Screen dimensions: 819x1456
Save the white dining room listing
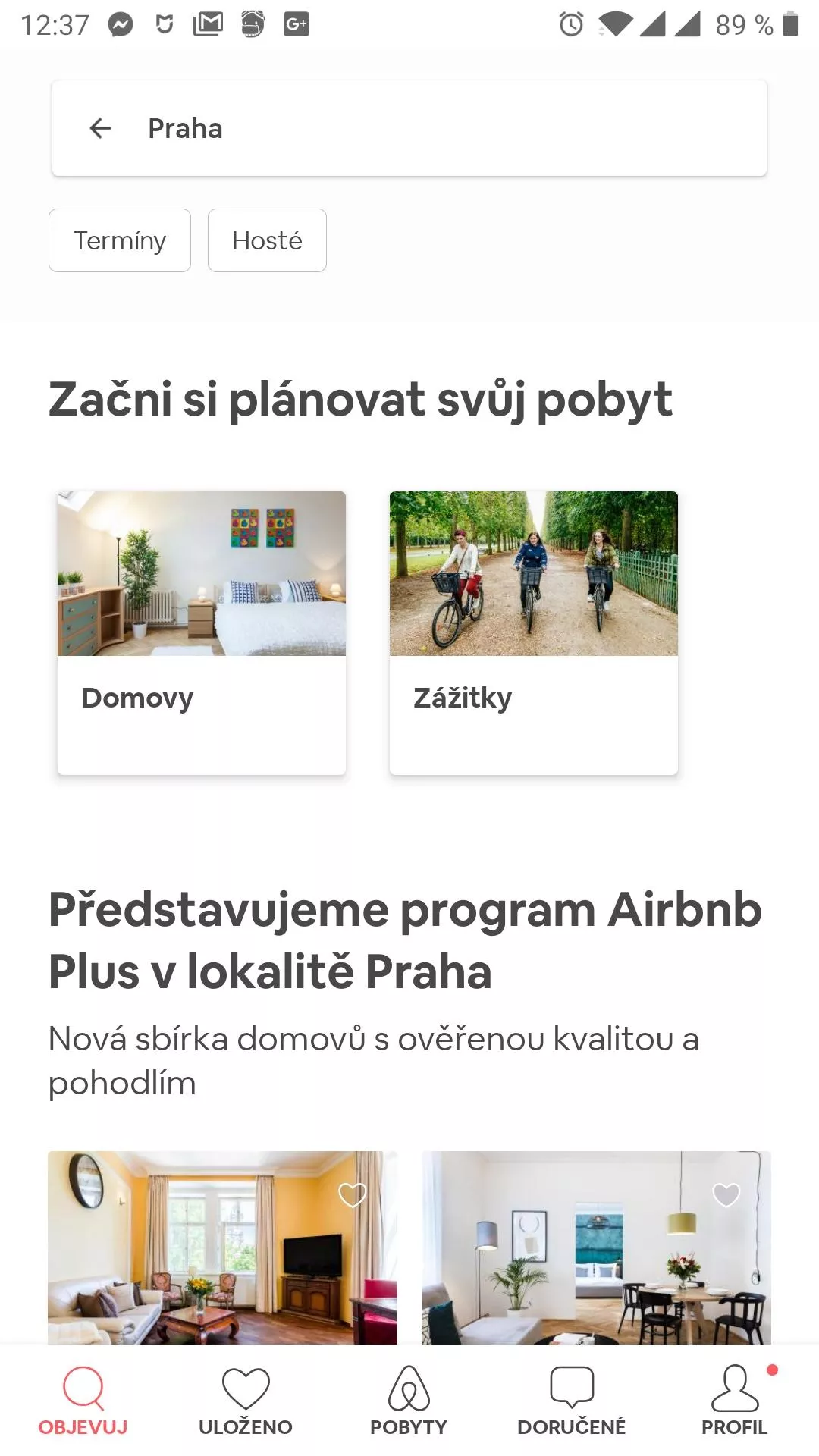[x=726, y=1195]
